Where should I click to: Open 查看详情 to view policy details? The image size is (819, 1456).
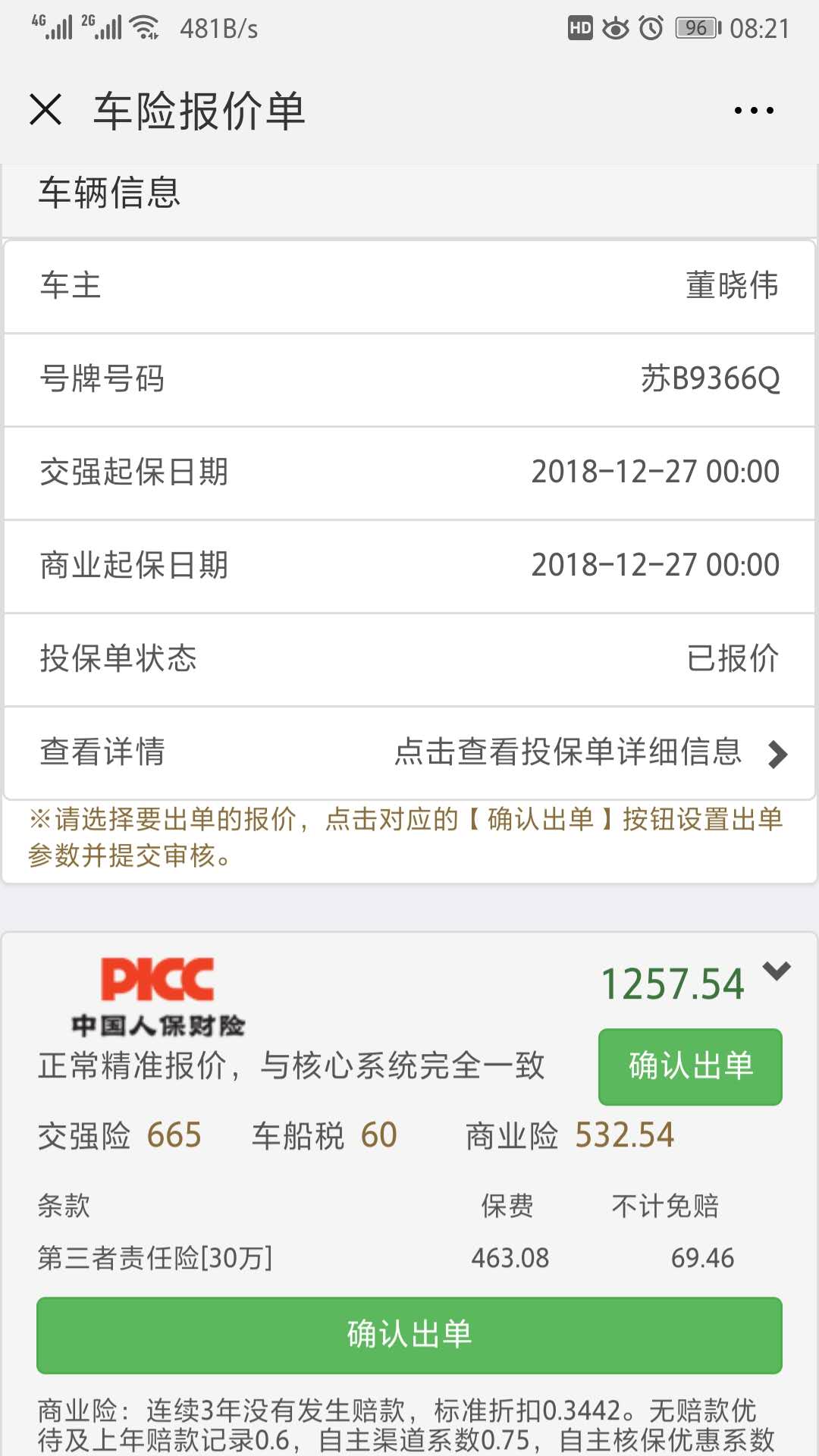click(x=409, y=753)
